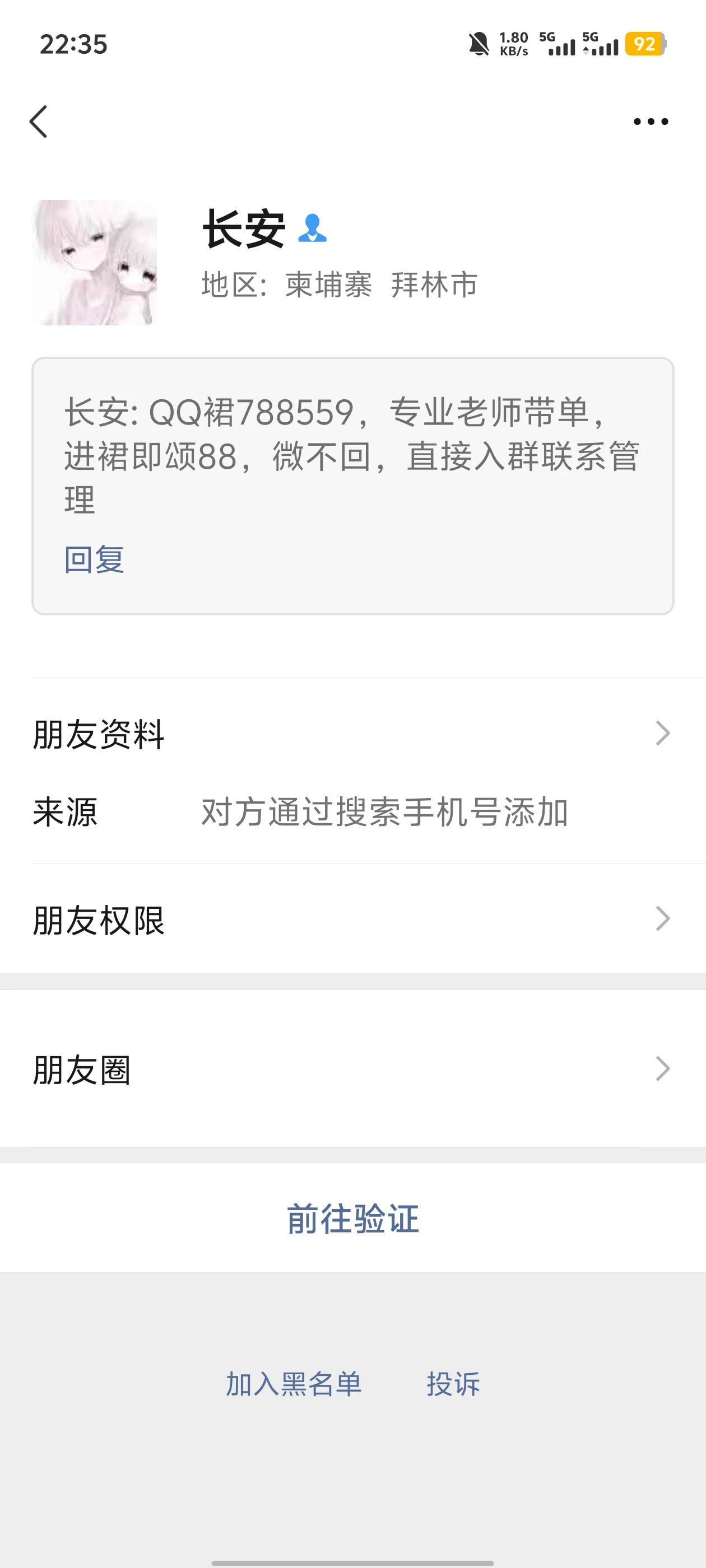Tap 回复 to reply to the message
This screenshot has height=1568, width=706.
click(95, 559)
